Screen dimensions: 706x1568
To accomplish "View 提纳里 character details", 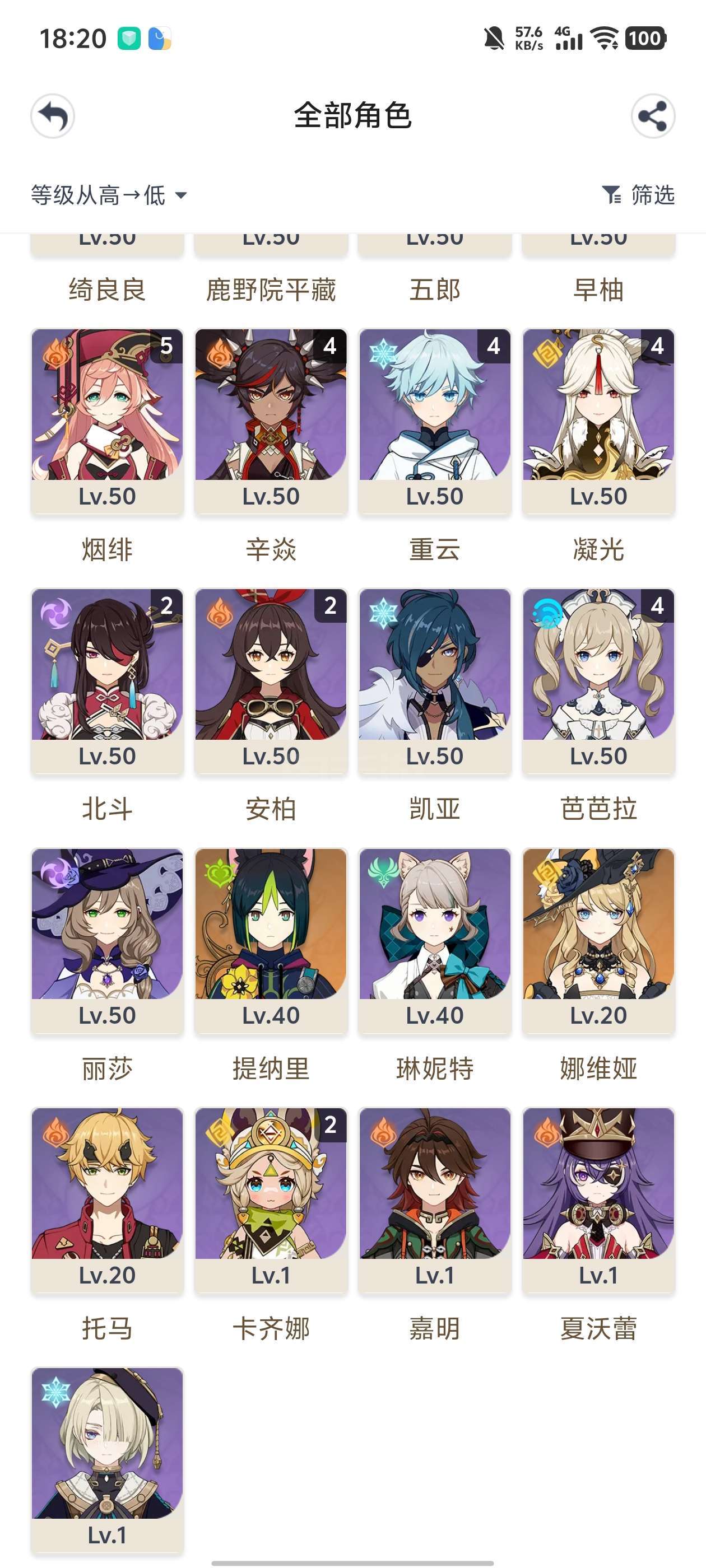I will (x=271, y=939).
